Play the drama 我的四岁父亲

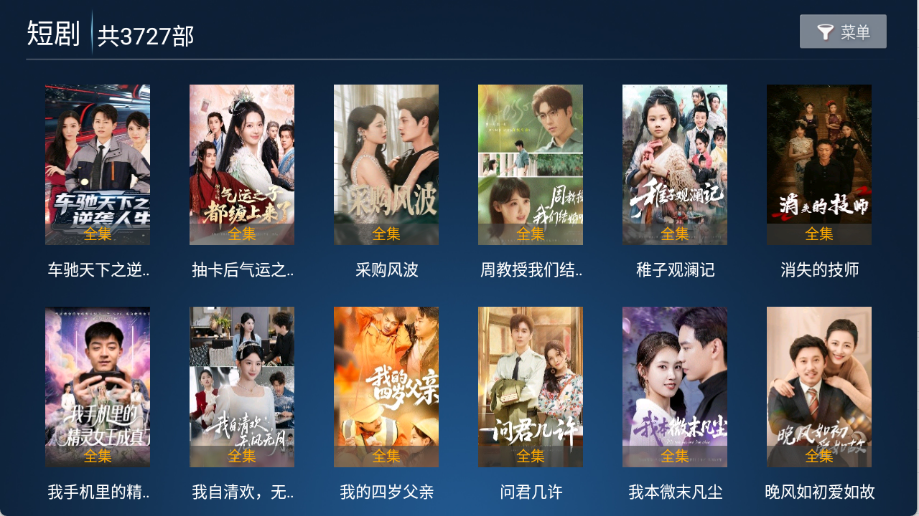click(386, 387)
